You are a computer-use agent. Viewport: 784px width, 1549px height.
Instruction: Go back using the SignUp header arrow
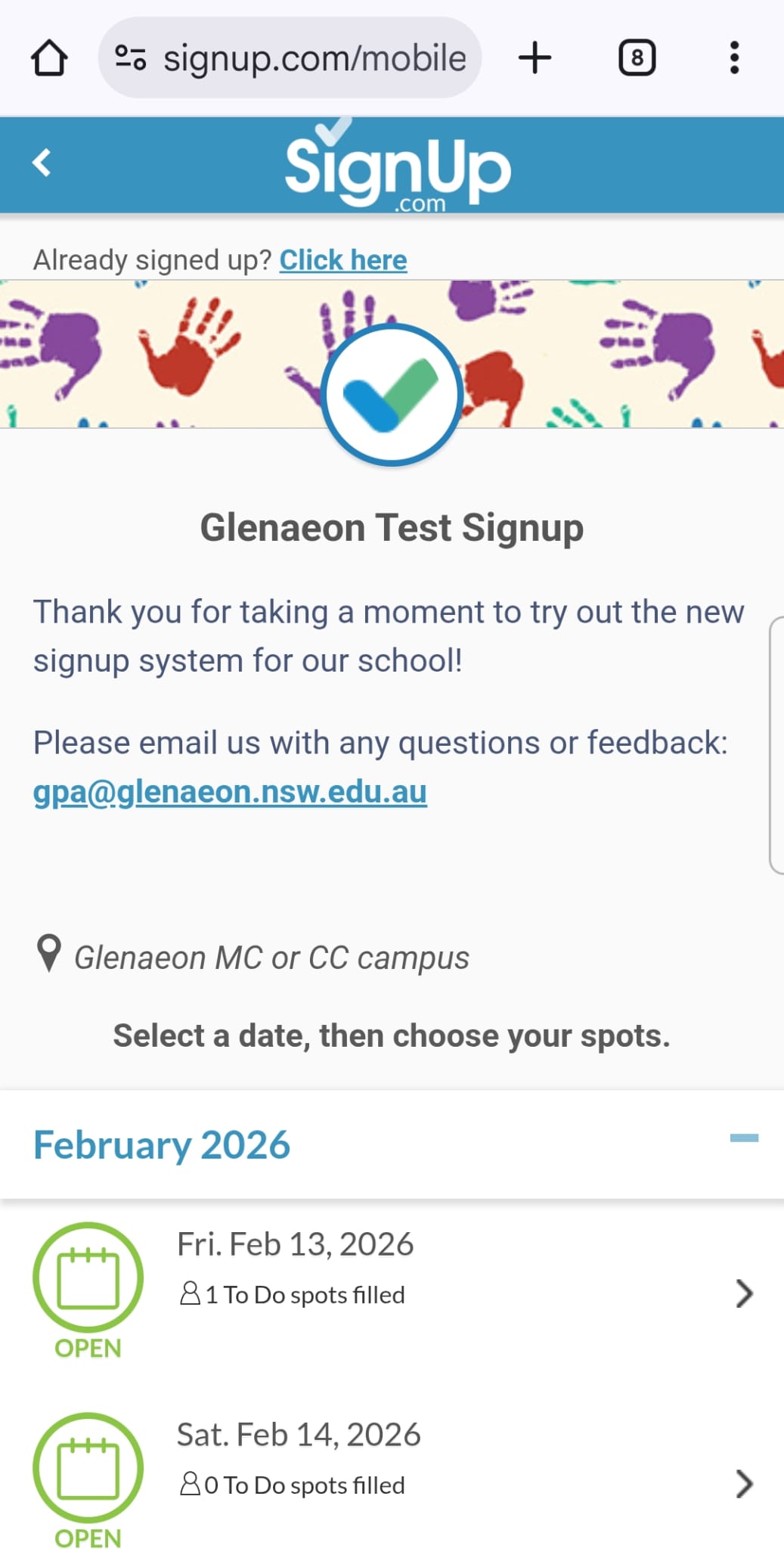click(42, 163)
